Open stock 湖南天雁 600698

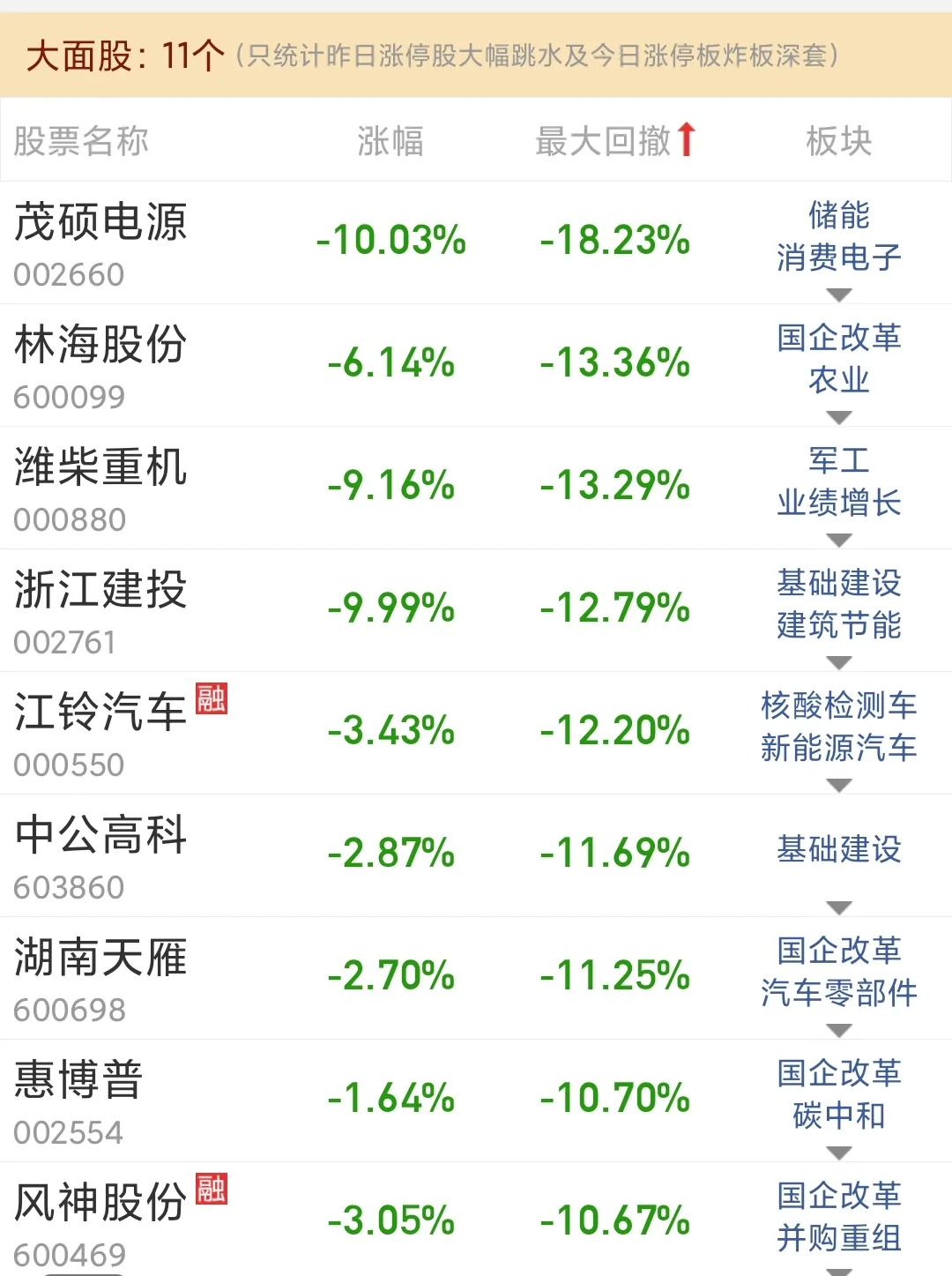click(x=100, y=958)
